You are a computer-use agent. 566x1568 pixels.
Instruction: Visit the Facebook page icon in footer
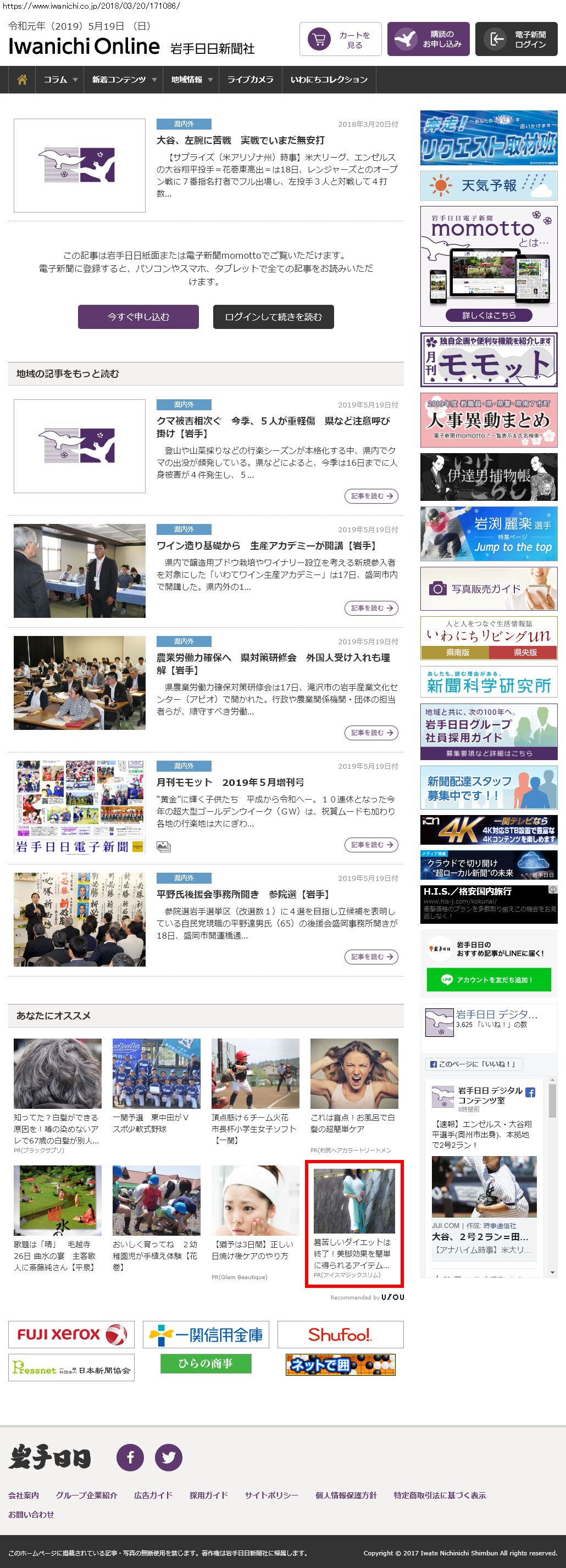point(130,1457)
